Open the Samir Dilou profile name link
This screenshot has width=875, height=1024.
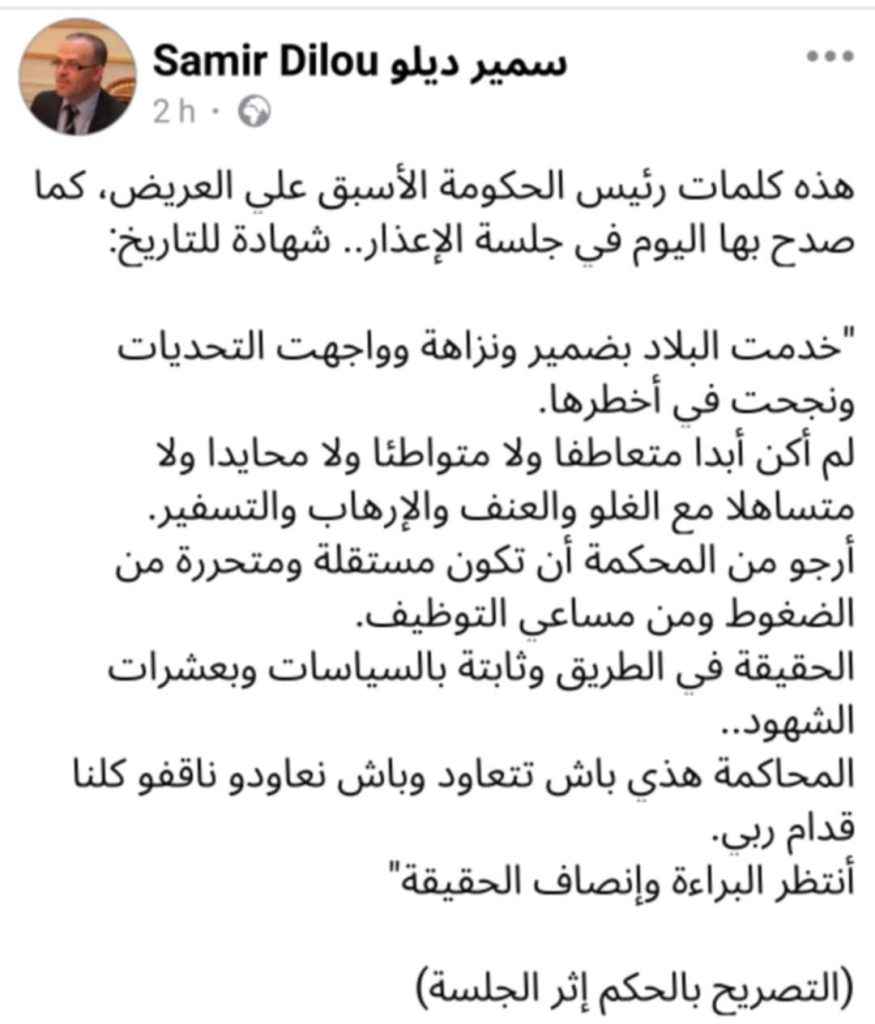point(360,62)
